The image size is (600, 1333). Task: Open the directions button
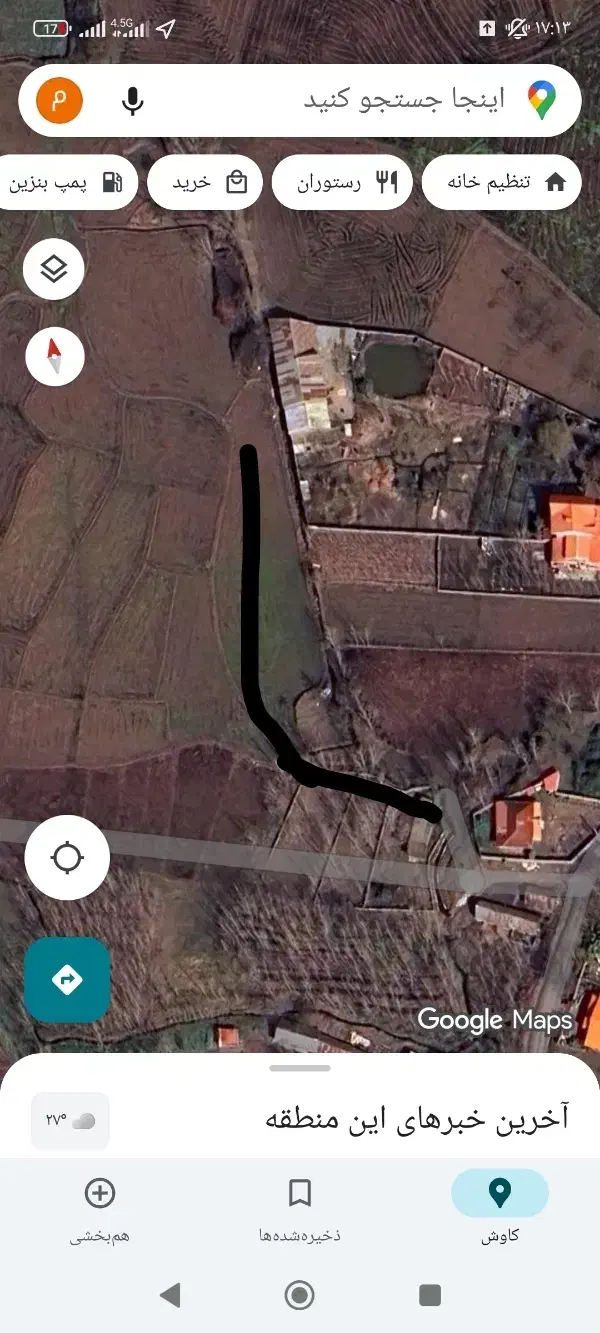coord(67,979)
